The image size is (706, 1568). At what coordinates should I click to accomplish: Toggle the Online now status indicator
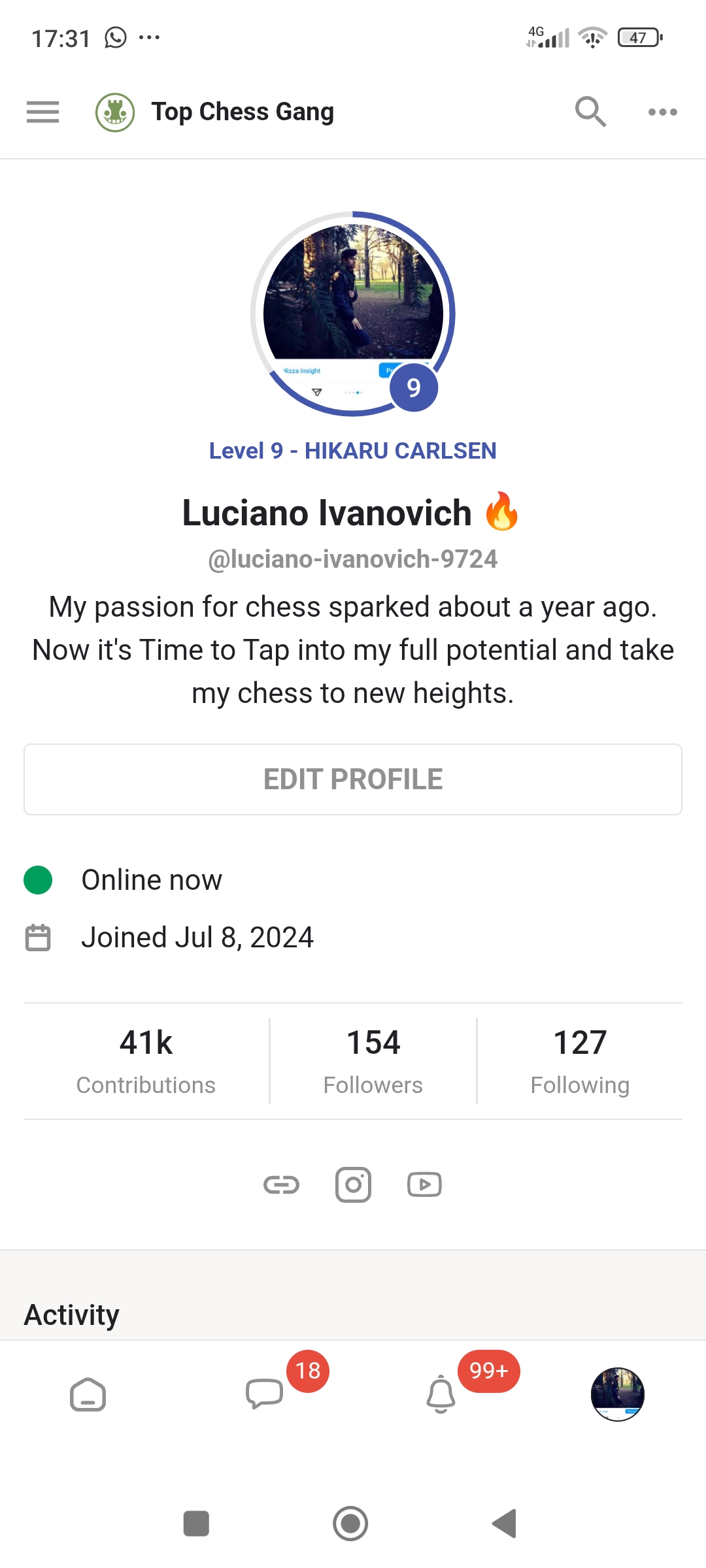pos(41,879)
